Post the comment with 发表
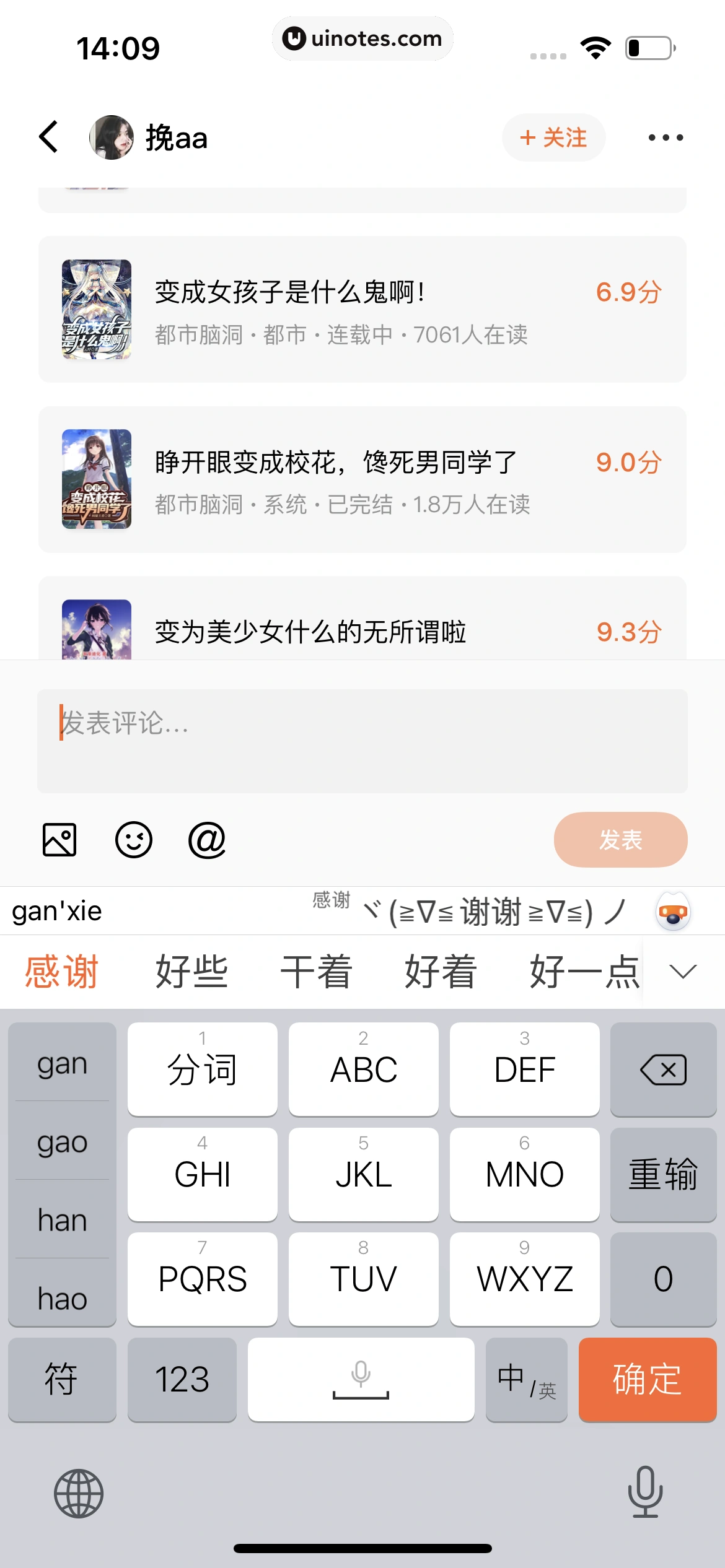725x1568 pixels. click(620, 840)
